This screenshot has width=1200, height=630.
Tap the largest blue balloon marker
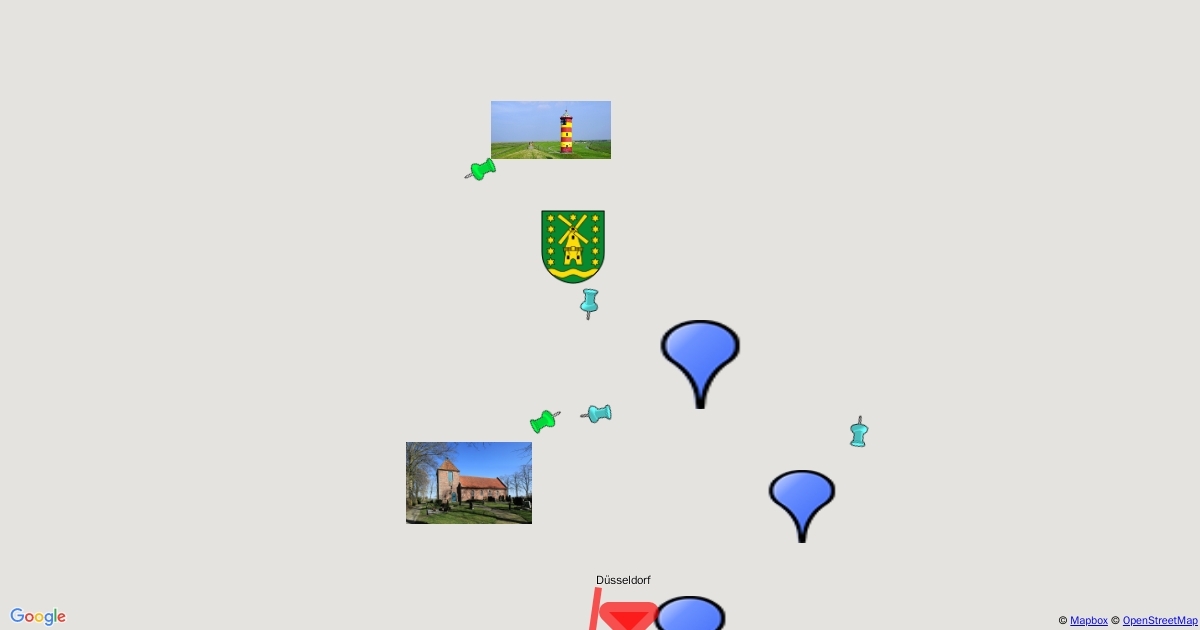click(700, 353)
